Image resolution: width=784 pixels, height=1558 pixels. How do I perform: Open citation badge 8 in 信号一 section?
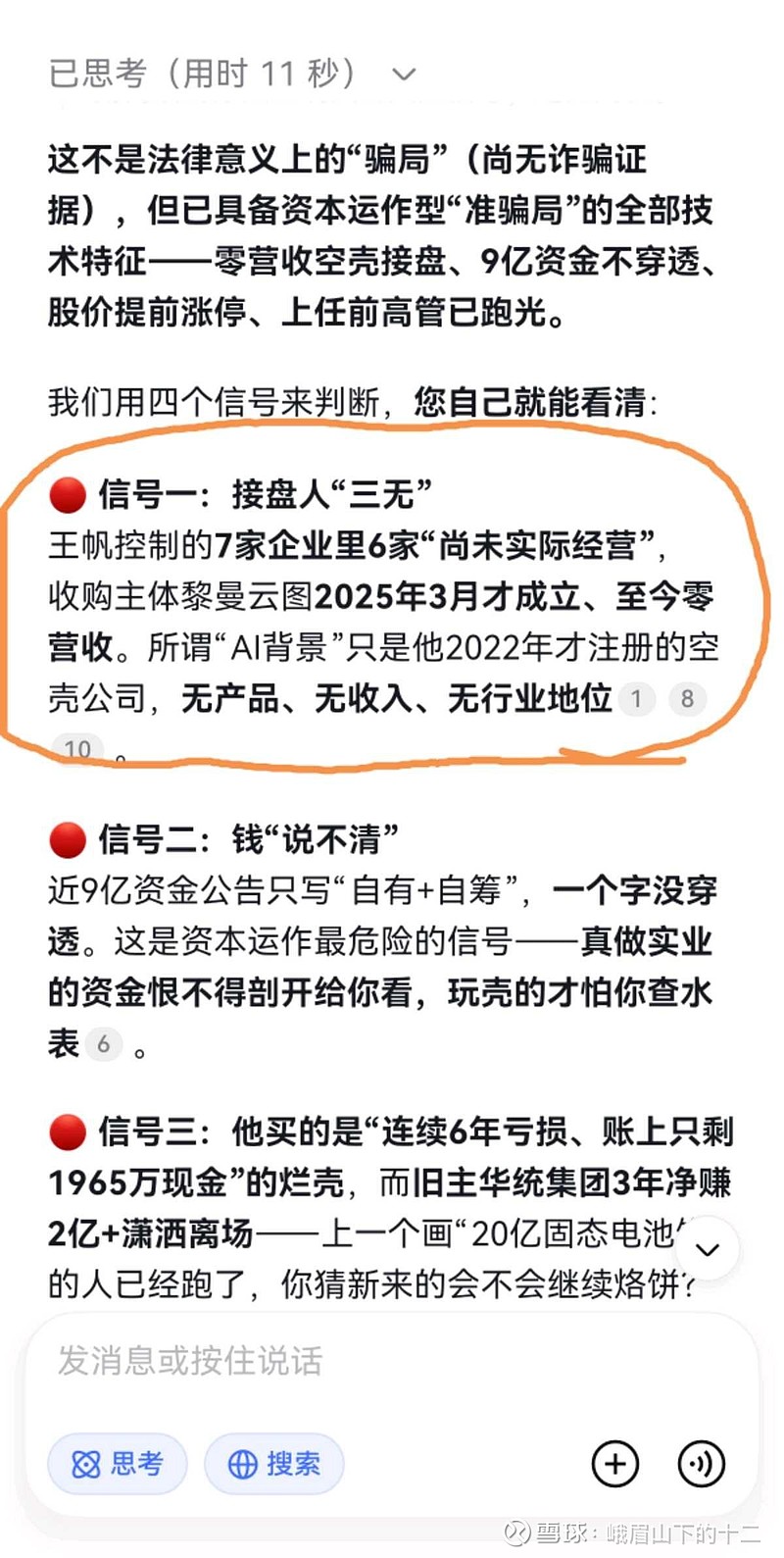click(687, 699)
